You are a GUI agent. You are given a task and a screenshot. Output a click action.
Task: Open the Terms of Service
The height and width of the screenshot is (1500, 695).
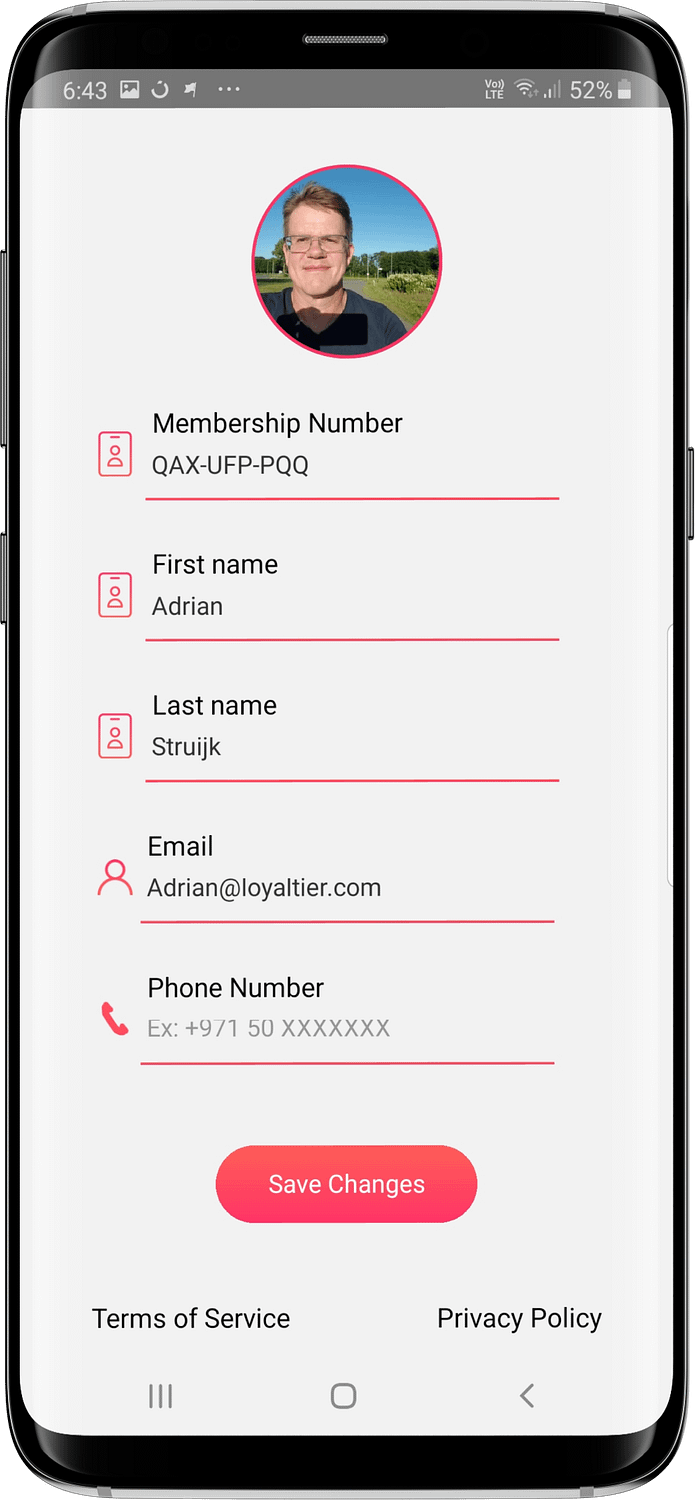pos(191,1319)
